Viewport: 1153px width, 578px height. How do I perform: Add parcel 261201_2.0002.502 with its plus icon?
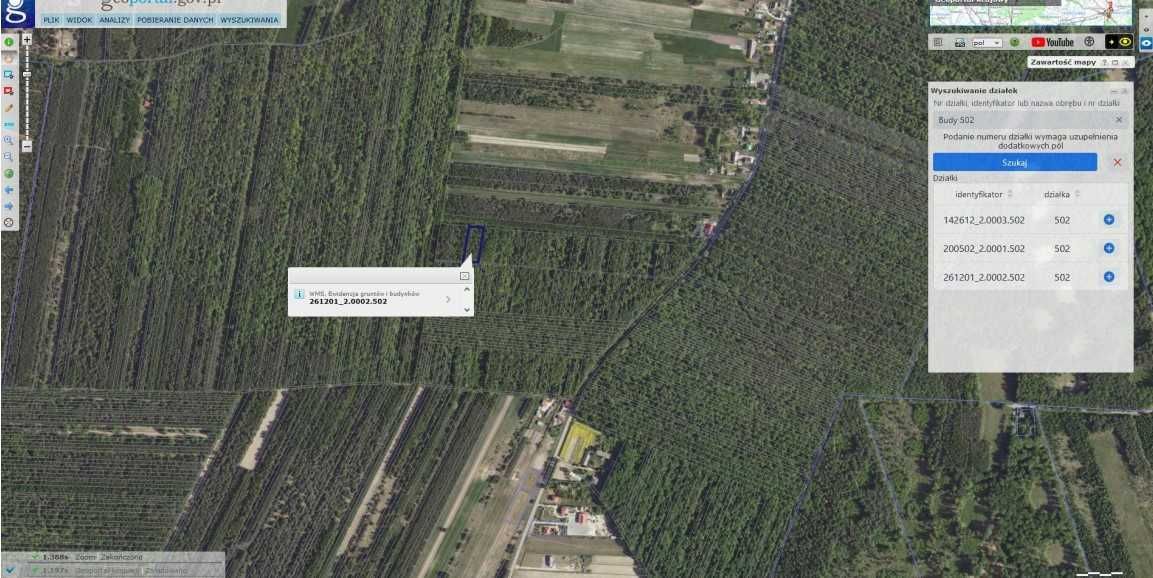1108,277
